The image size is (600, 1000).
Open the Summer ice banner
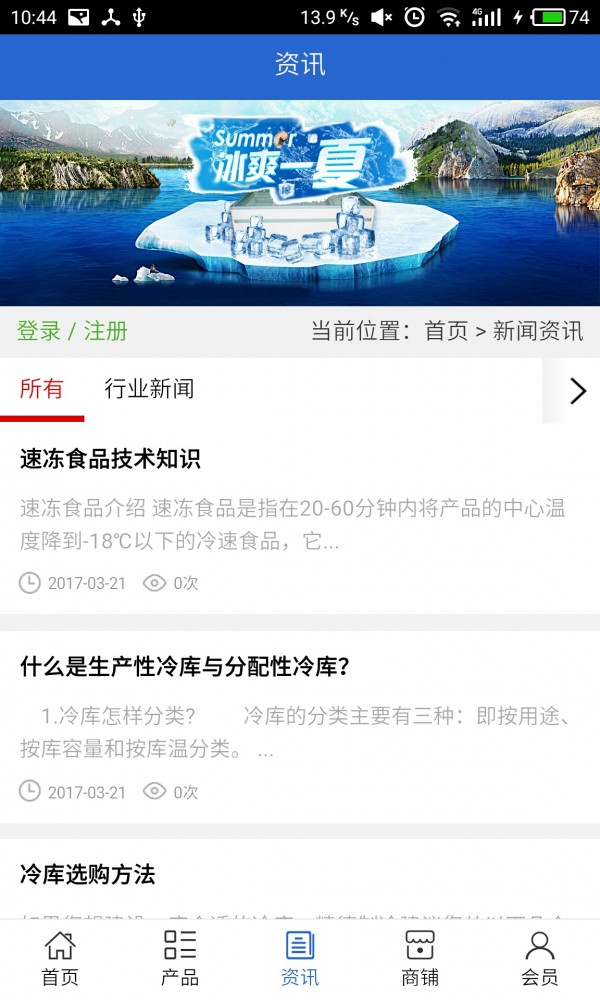300,202
